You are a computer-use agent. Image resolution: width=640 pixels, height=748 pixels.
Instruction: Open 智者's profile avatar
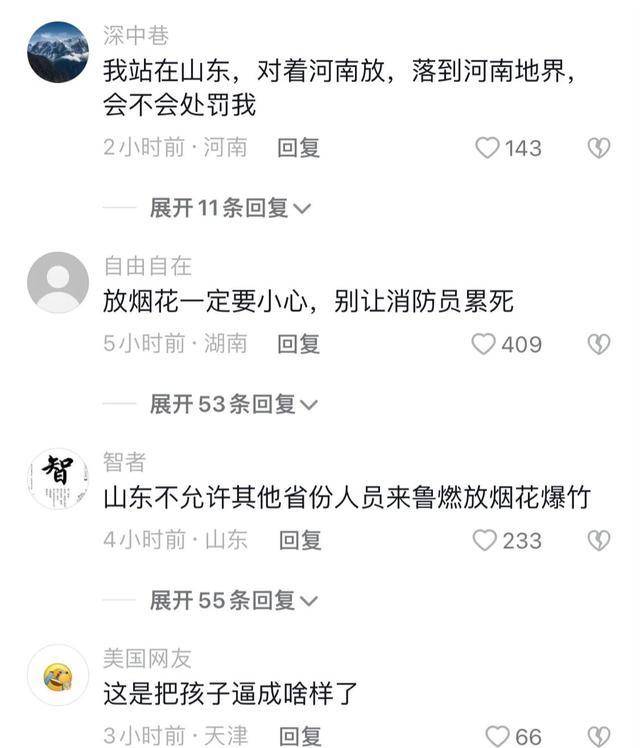57,478
